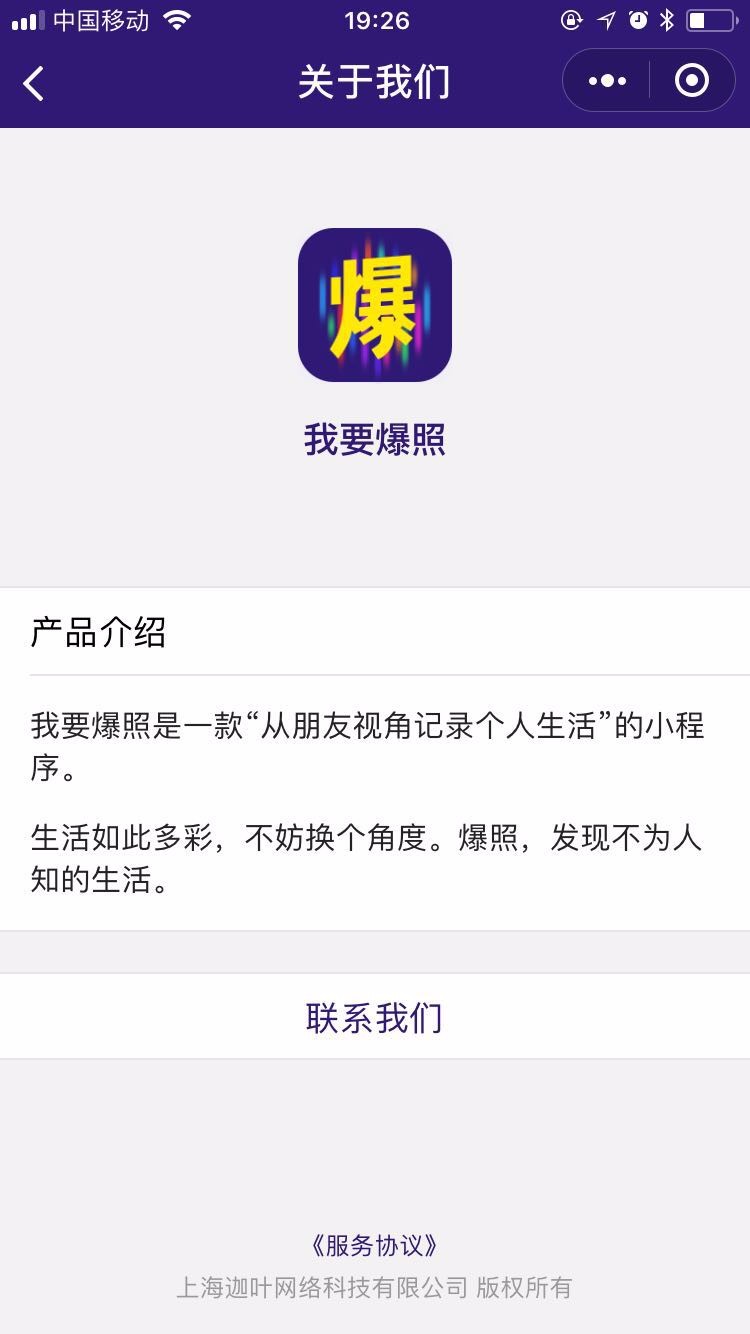Screen dimensions: 750x1334
Task: Go back using the top-left arrow
Action: point(34,82)
